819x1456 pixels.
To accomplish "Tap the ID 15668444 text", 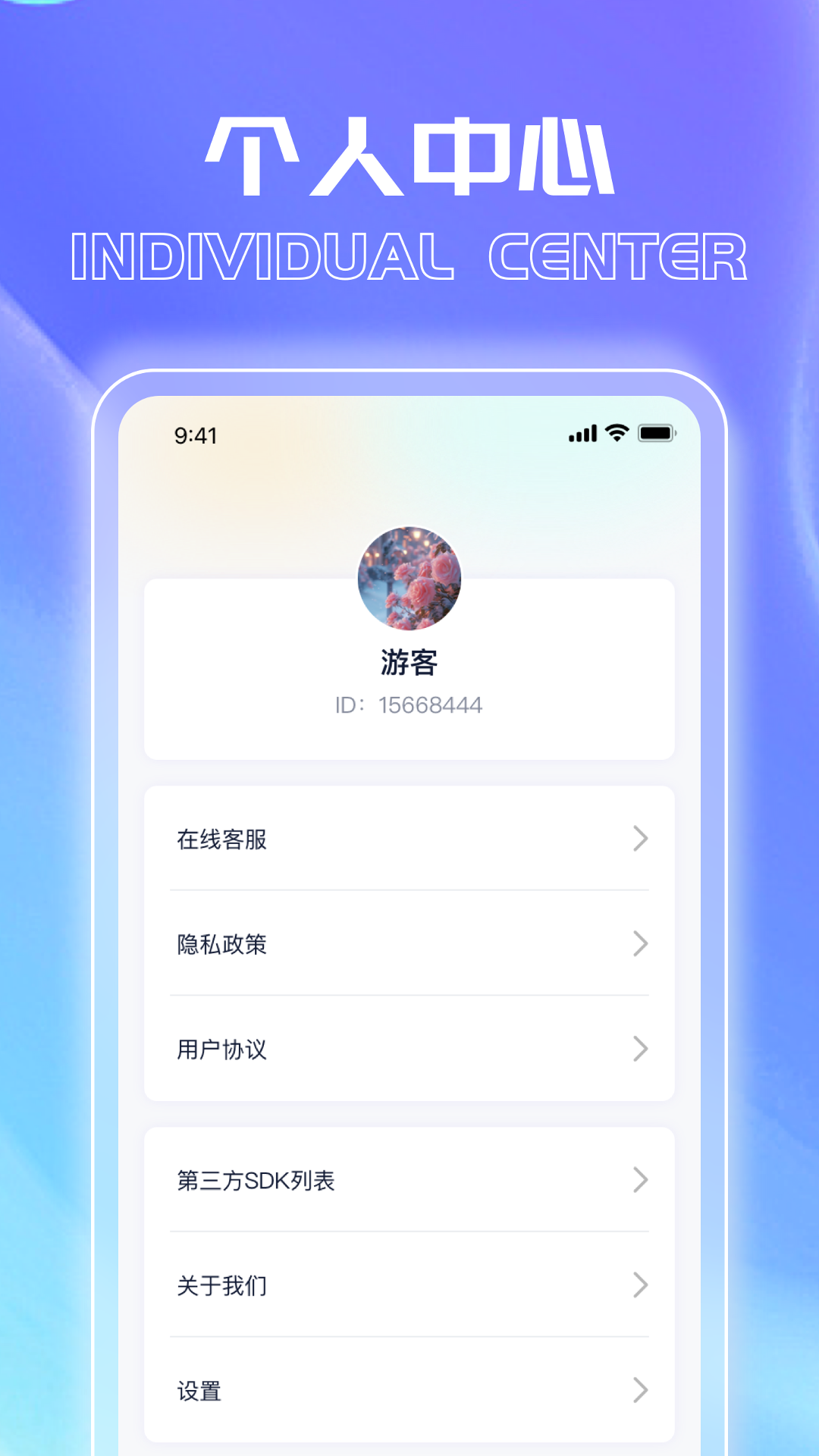I will point(409,704).
